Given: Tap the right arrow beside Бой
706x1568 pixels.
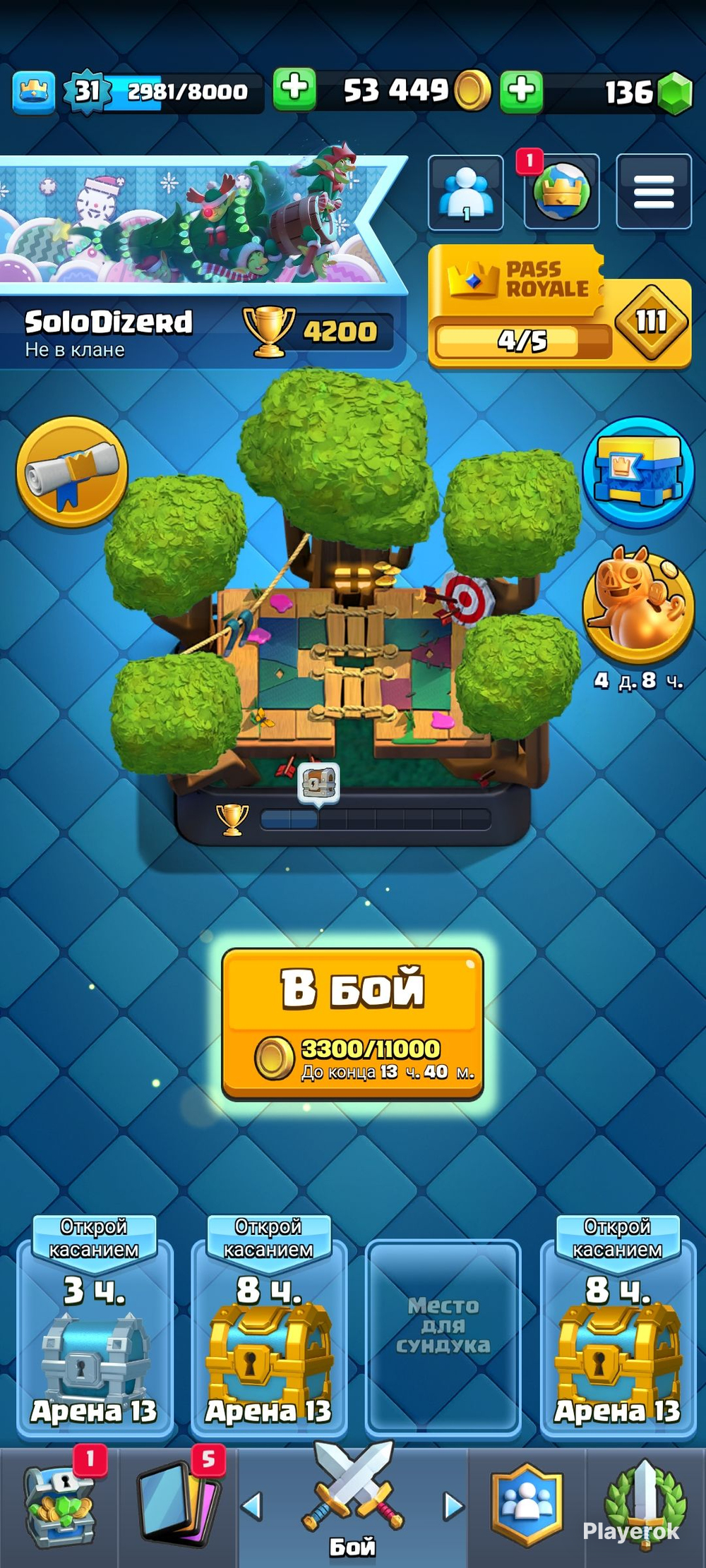Looking at the screenshot, I should tap(453, 1507).
